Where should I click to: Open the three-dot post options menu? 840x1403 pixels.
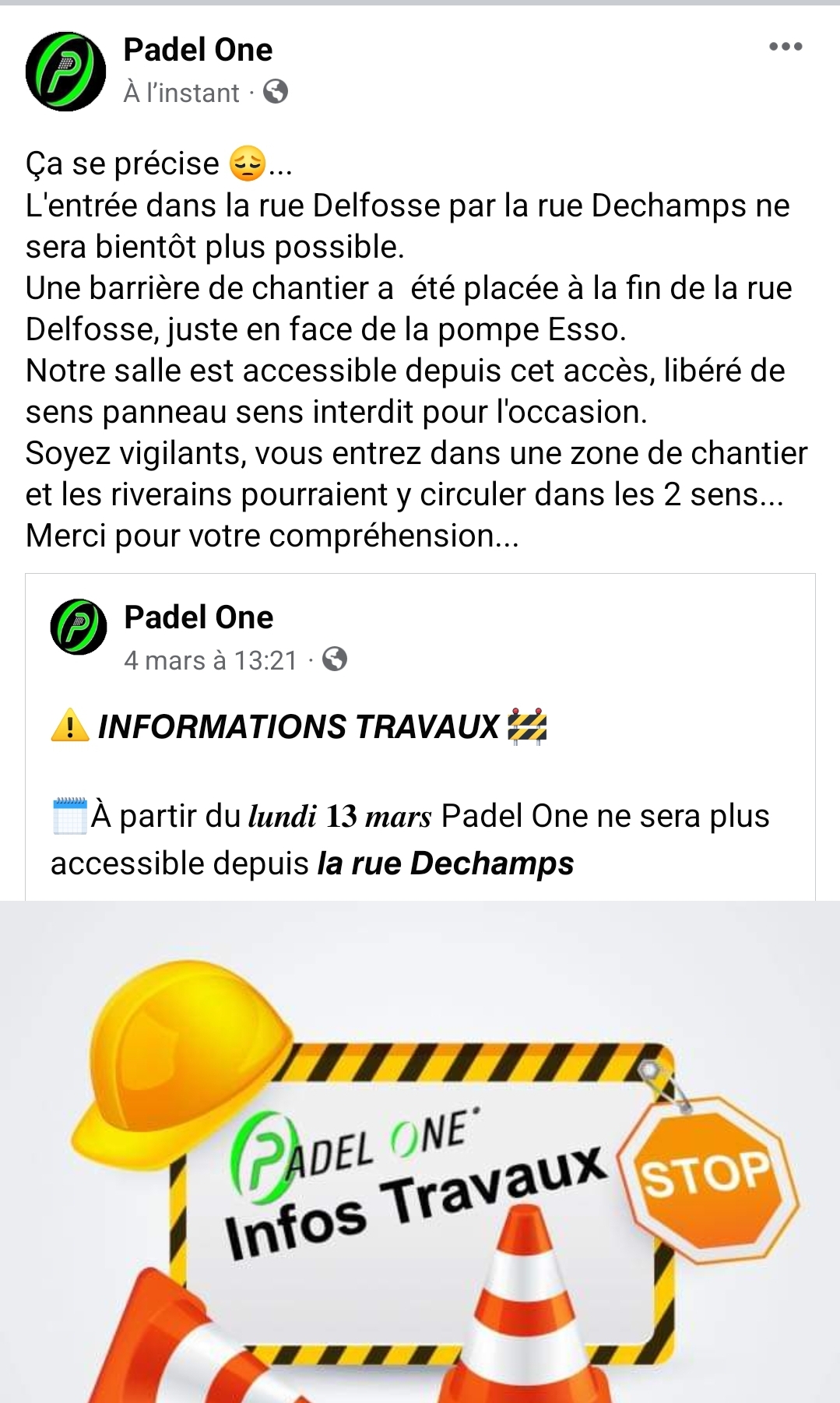[x=785, y=47]
